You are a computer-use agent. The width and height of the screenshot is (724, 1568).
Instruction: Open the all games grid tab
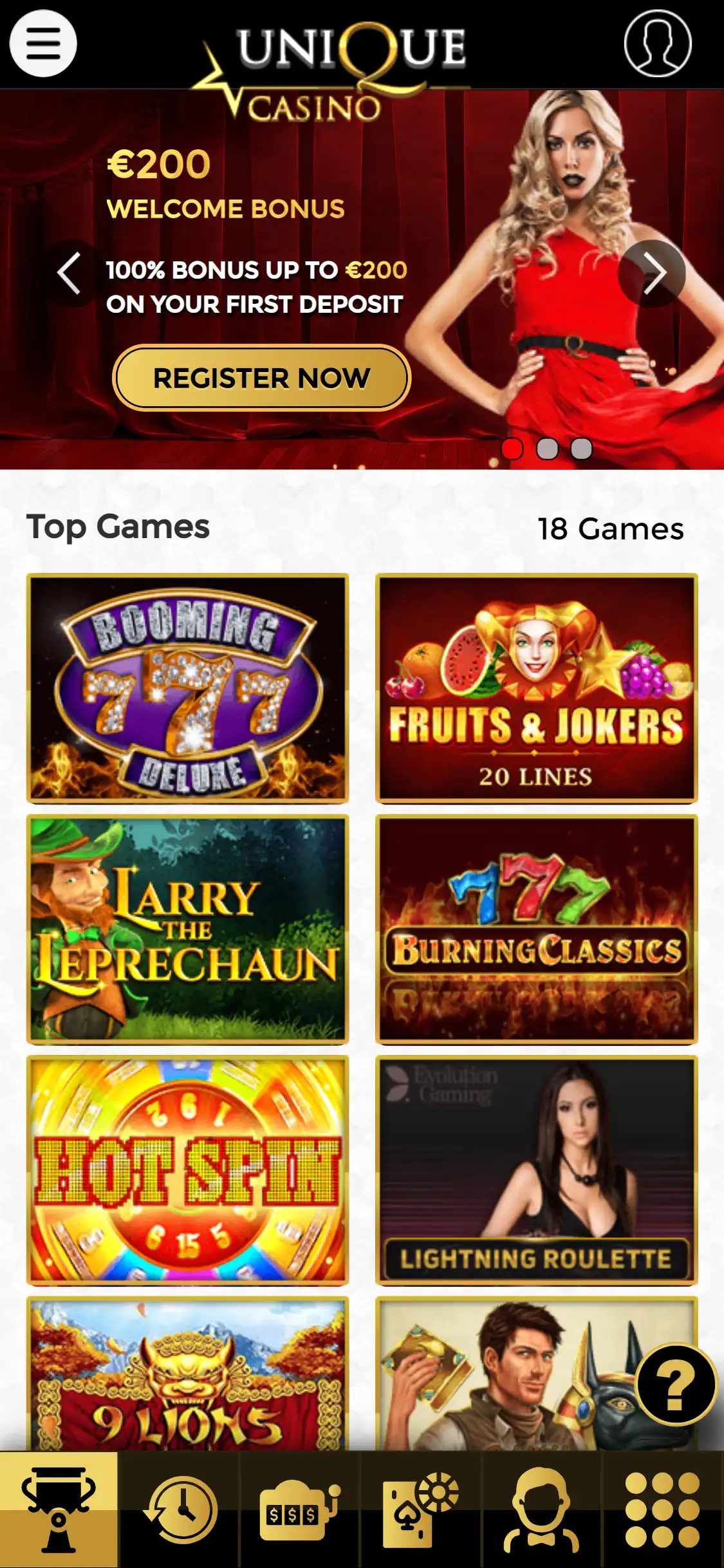(x=662, y=1509)
